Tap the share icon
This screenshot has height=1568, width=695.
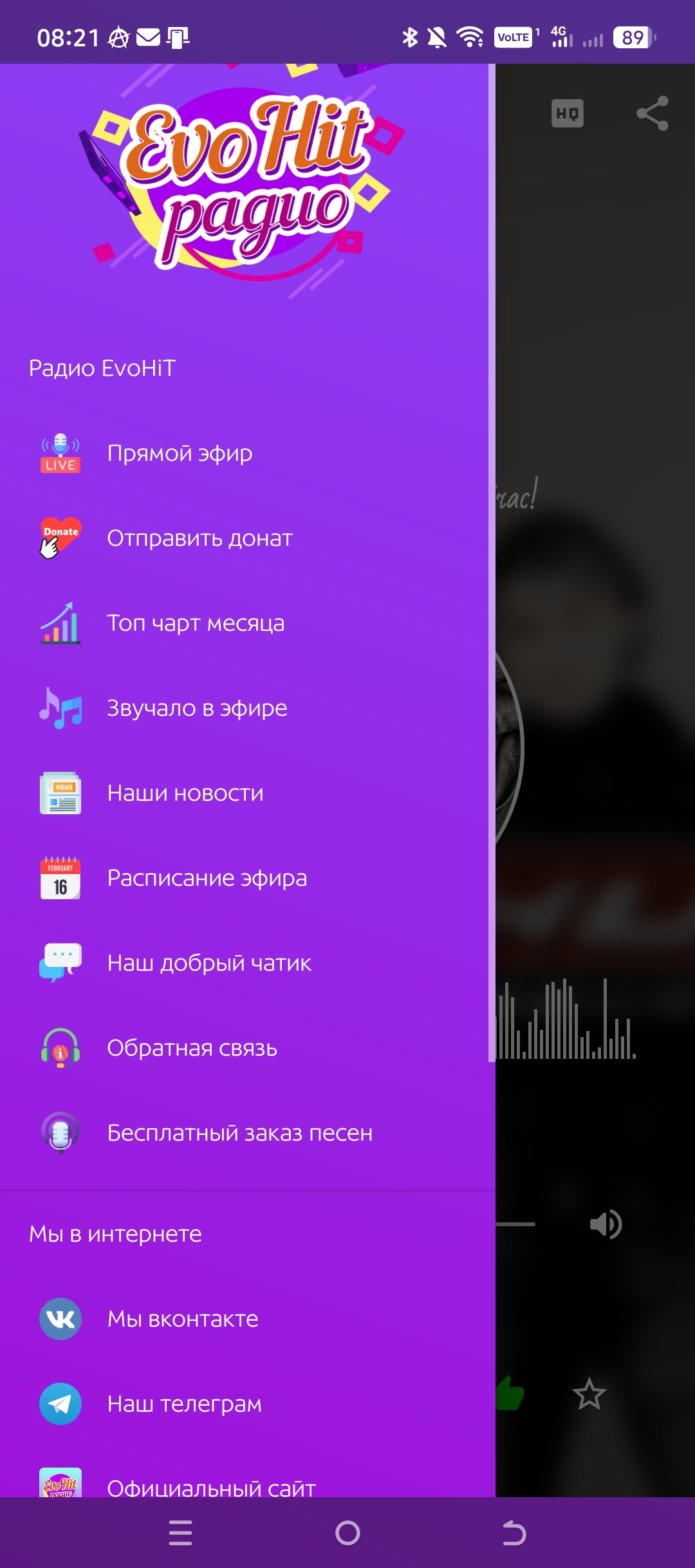point(652,113)
